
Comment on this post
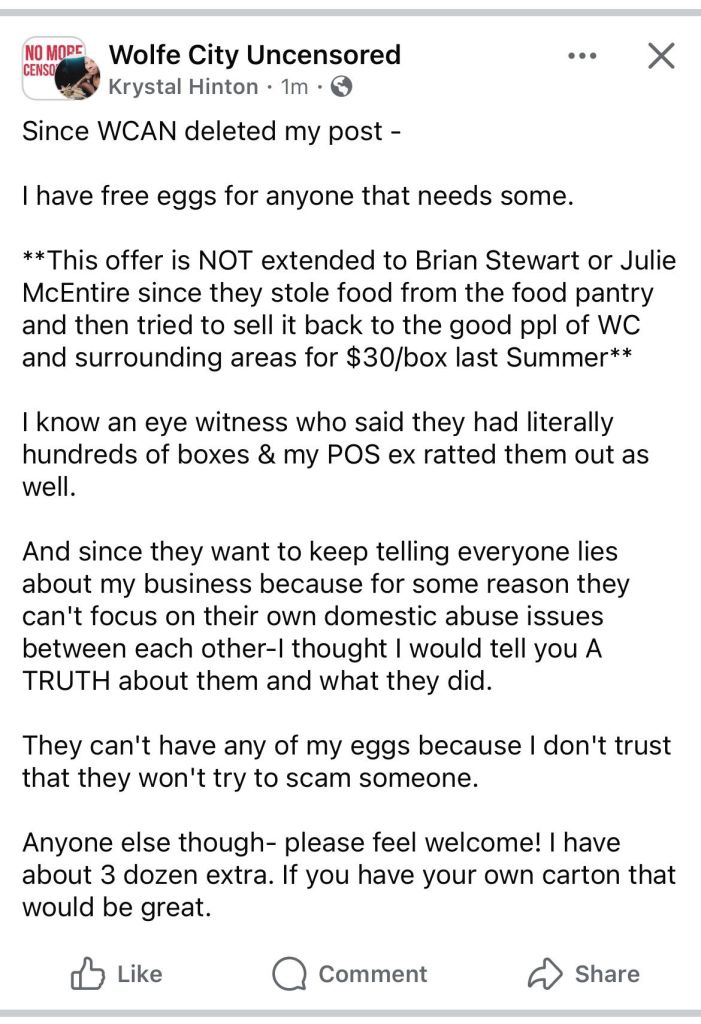pyautogui.click(x=350, y=973)
